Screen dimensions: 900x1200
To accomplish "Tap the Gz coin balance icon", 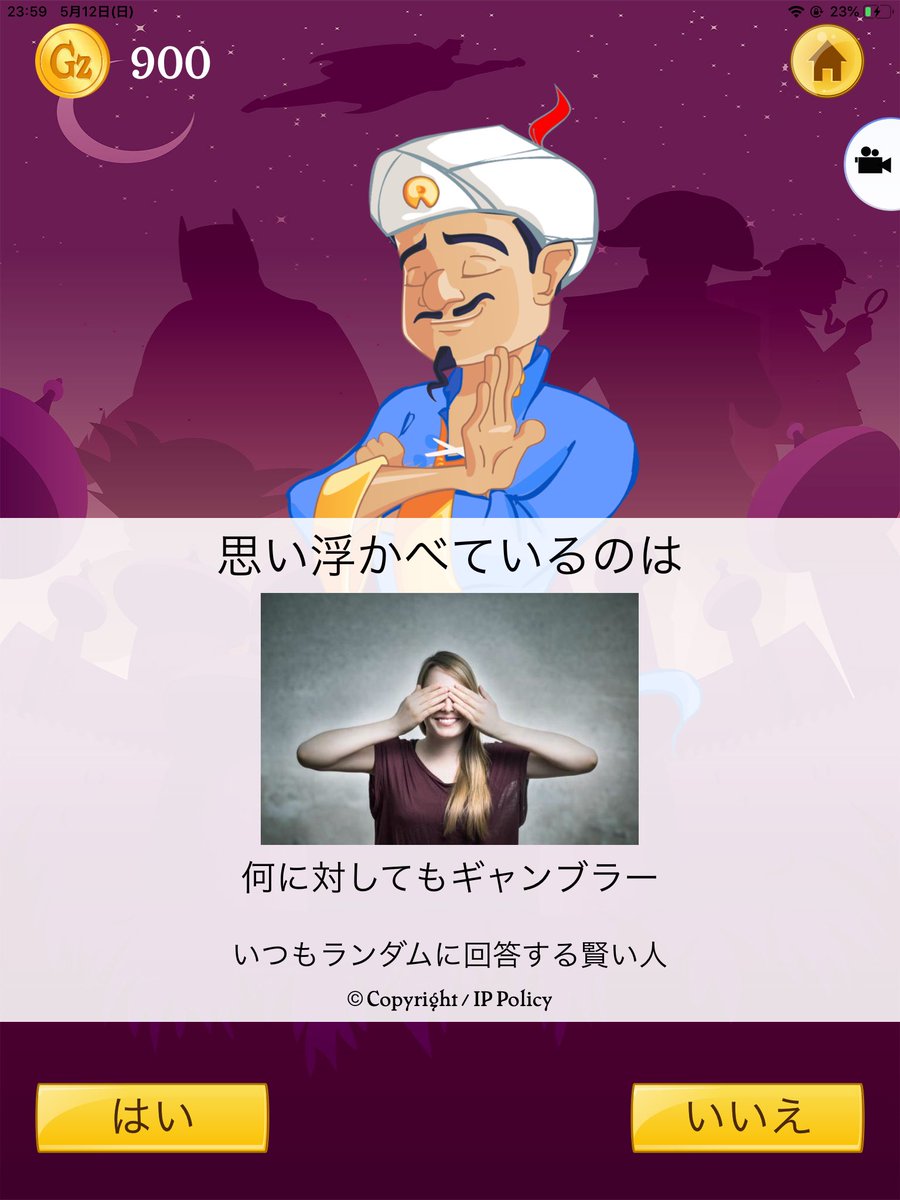I will tap(72, 63).
